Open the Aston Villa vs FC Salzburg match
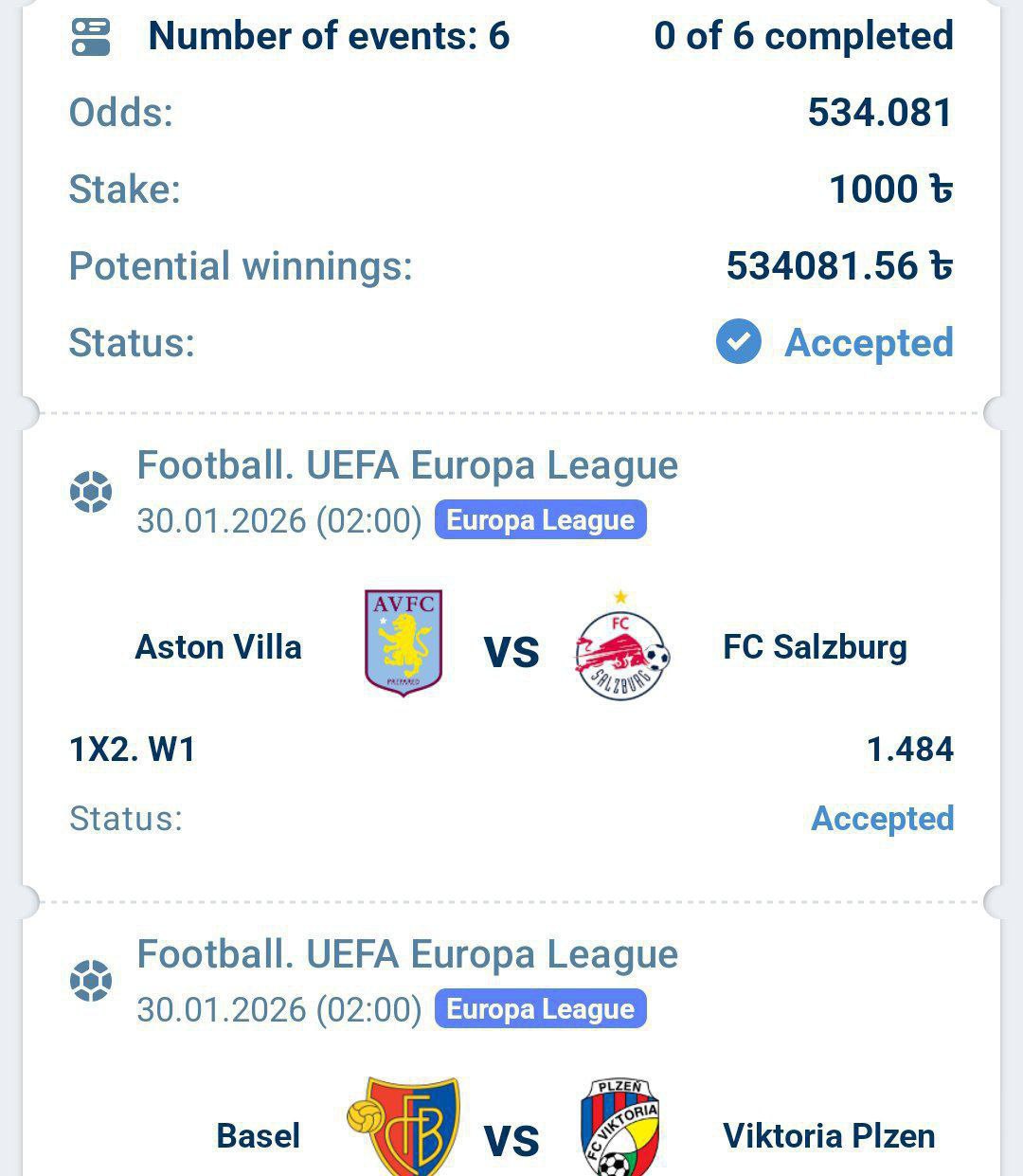This screenshot has width=1023, height=1176. click(x=511, y=649)
